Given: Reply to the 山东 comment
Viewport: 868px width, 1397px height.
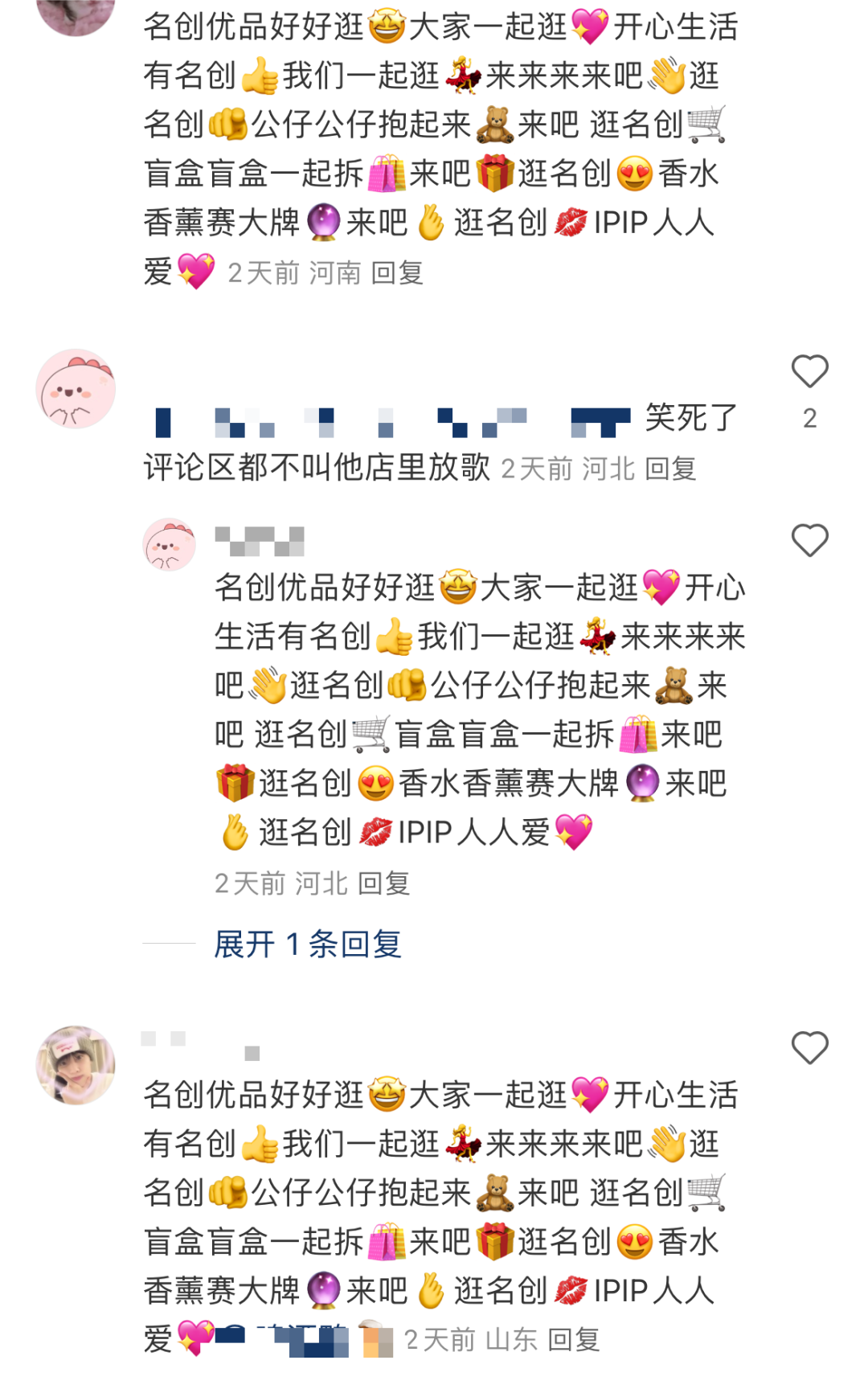Looking at the screenshot, I should [x=574, y=1339].
